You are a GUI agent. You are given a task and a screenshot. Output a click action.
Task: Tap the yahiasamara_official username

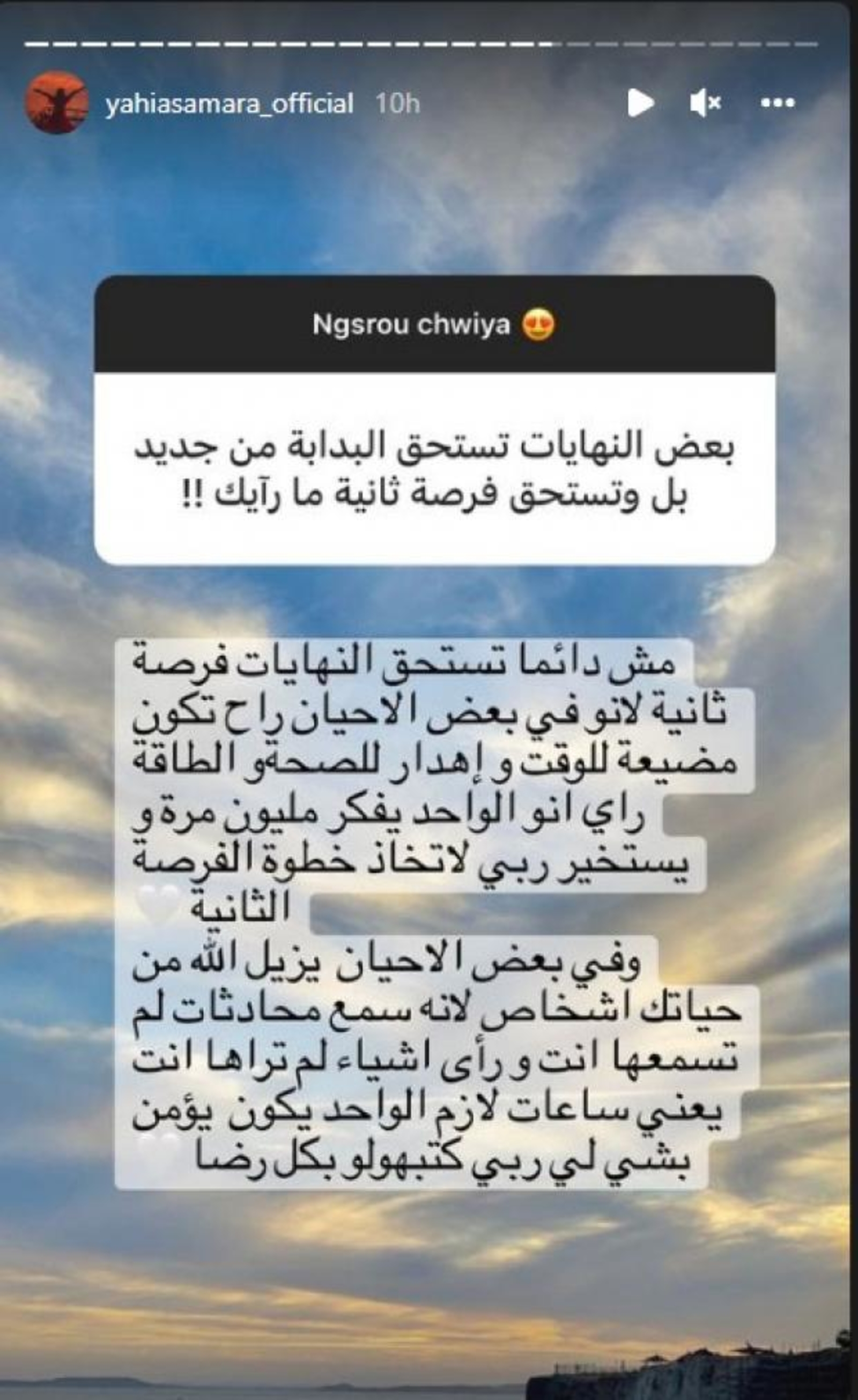click(228, 104)
